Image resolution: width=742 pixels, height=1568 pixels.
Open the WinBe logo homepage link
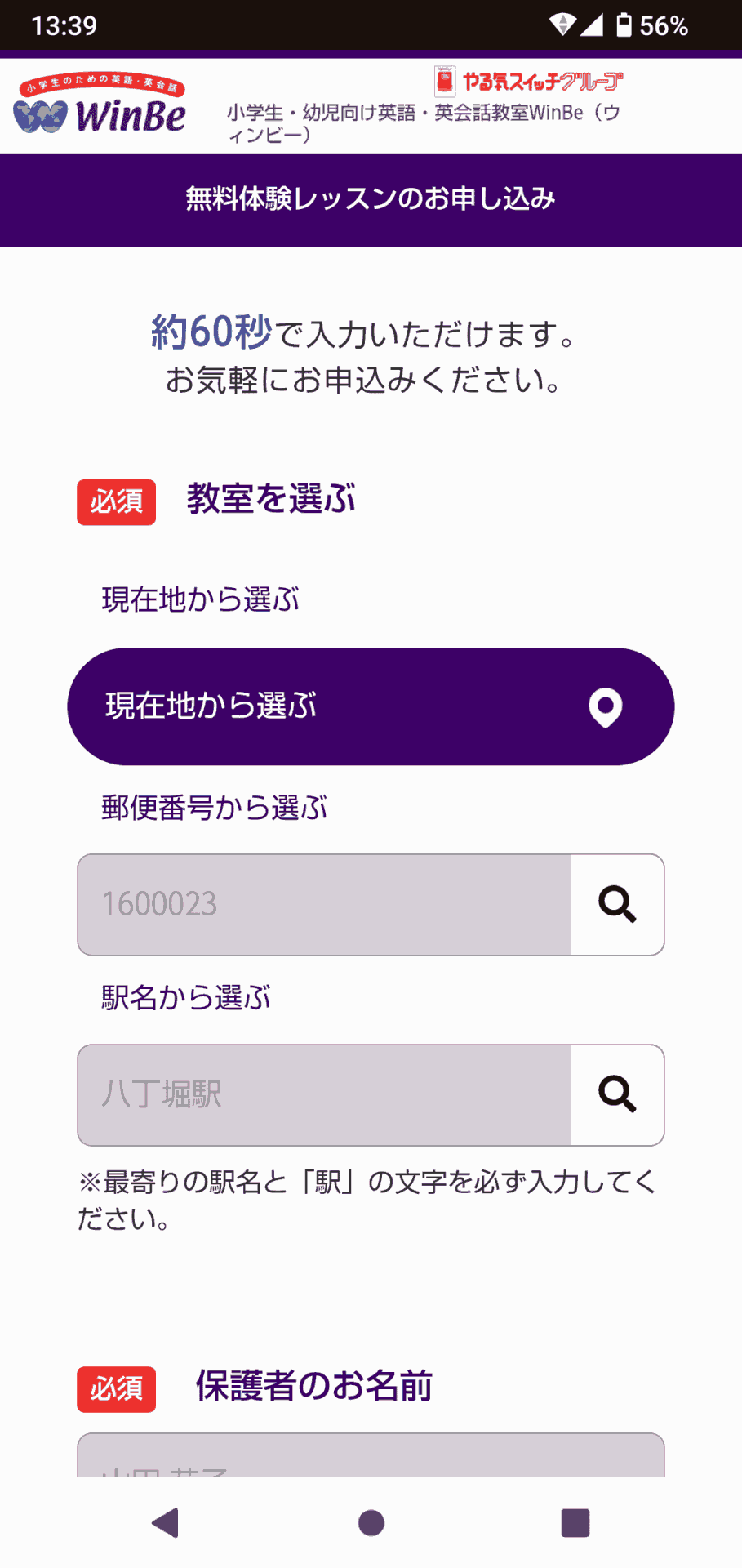point(100,106)
